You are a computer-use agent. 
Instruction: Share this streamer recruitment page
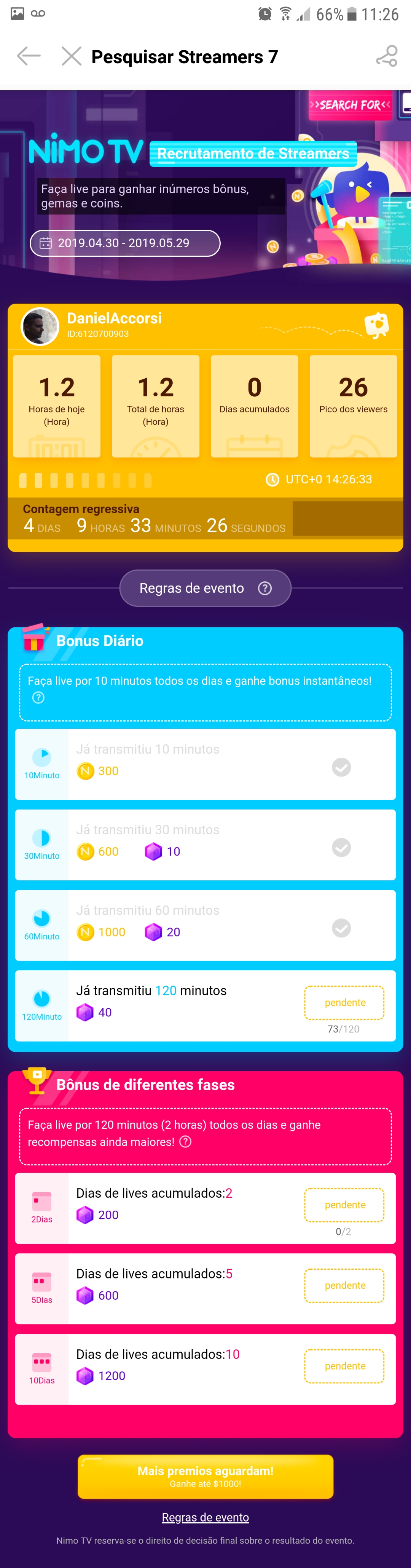point(387,57)
